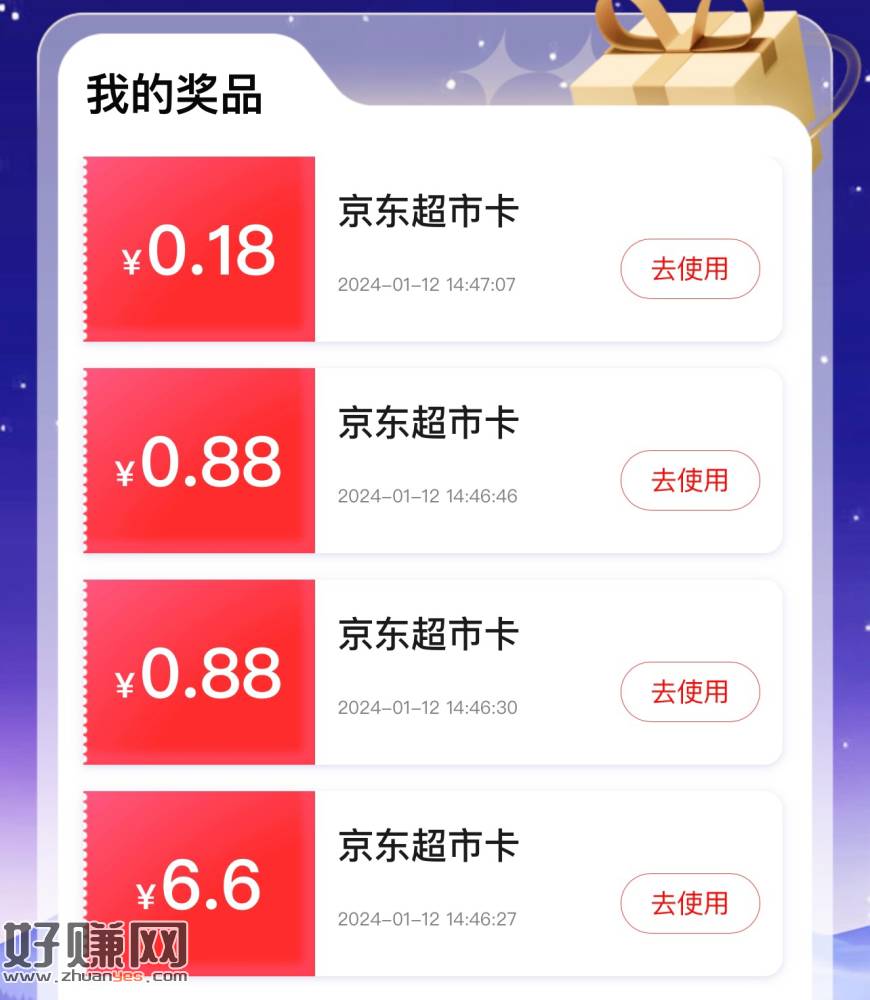Use the 14:46:46 ¥0.88 card
870x1000 pixels.
tap(690, 481)
